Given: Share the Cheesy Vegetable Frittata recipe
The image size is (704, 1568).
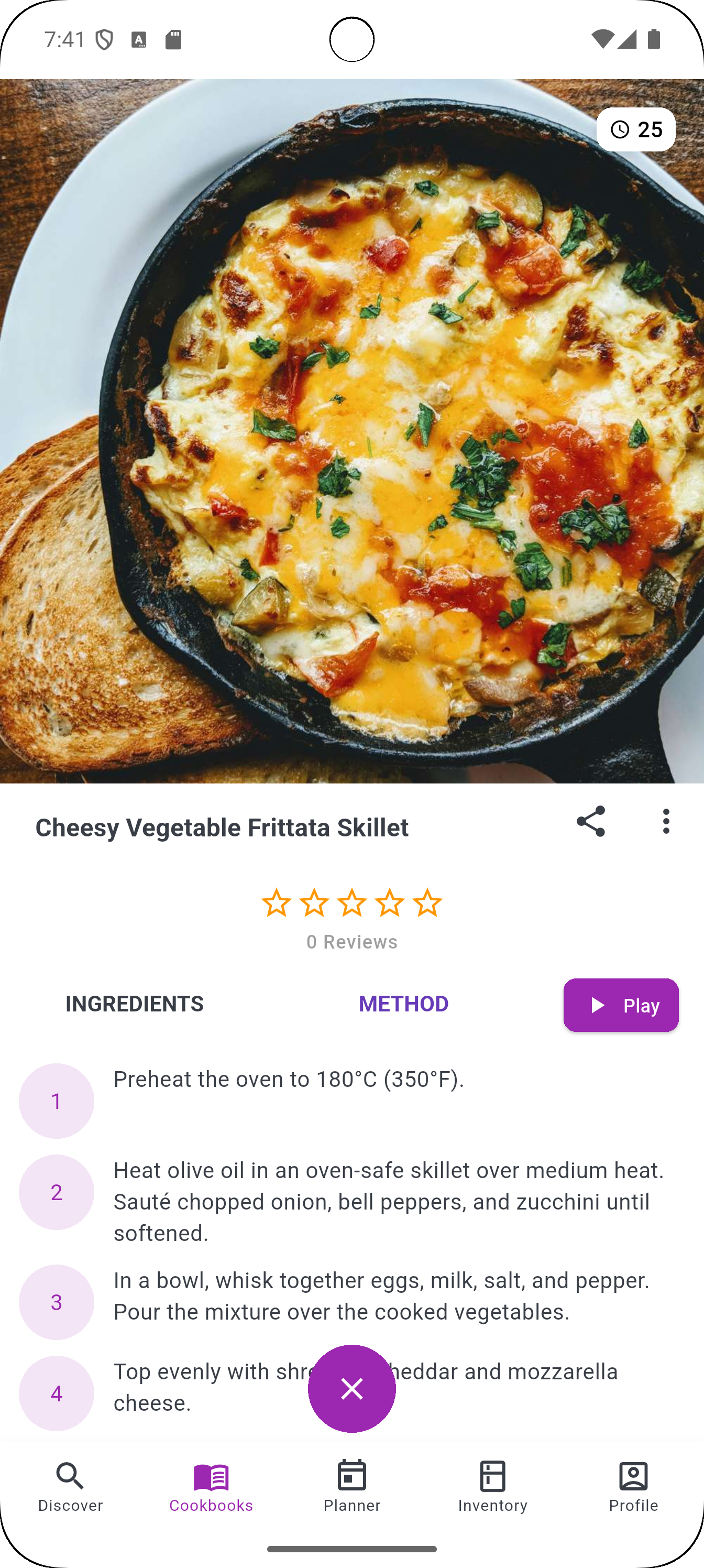Looking at the screenshot, I should point(590,821).
